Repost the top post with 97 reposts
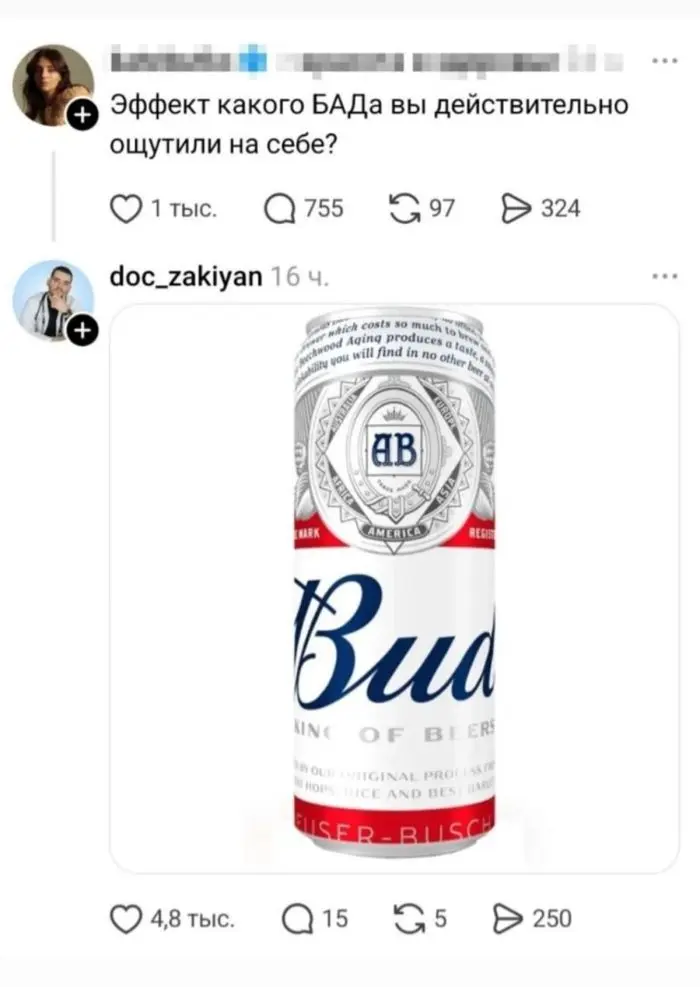Viewport: 700px width, 987px height. click(x=405, y=209)
